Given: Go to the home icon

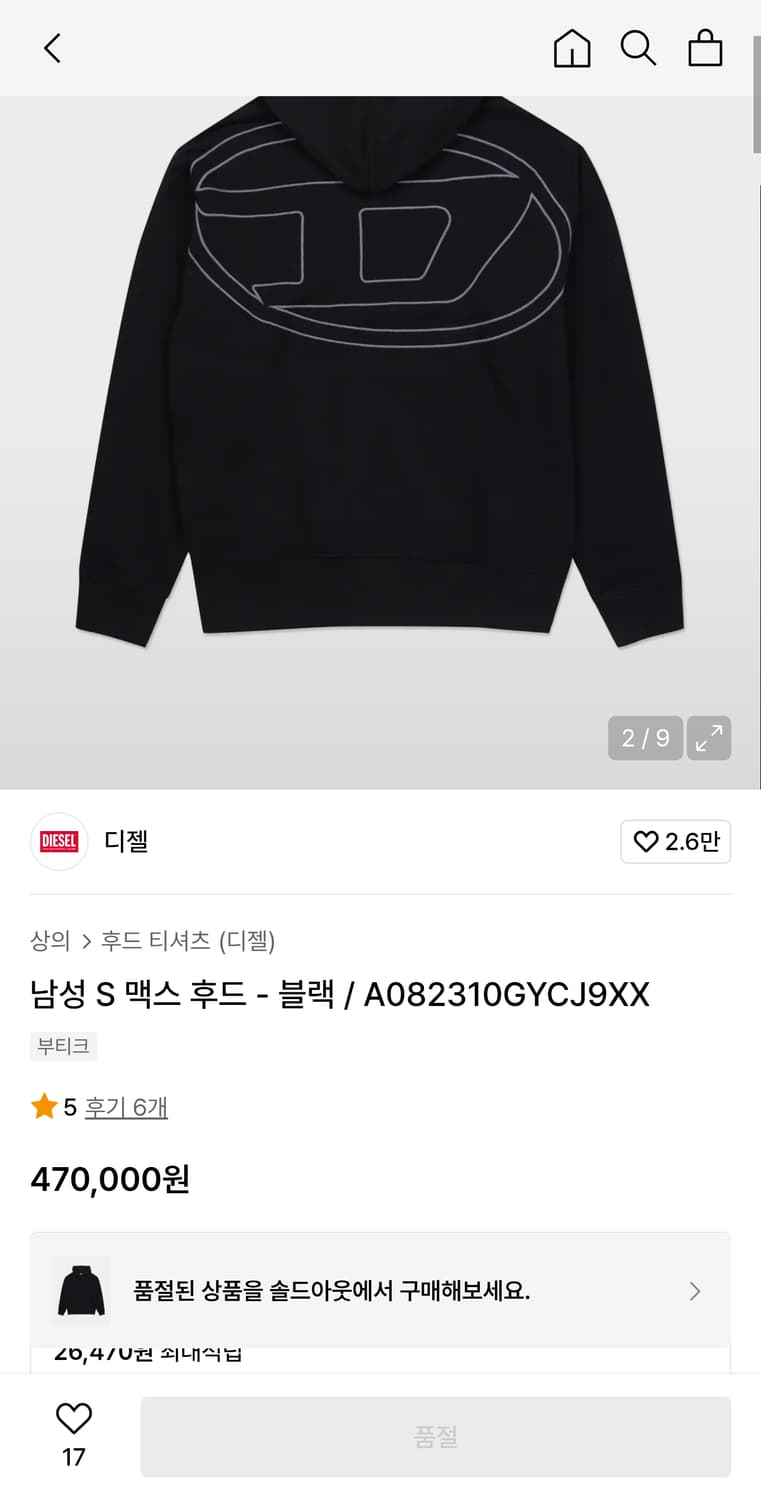Looking at the screenshot, I should tap(571, 47).
